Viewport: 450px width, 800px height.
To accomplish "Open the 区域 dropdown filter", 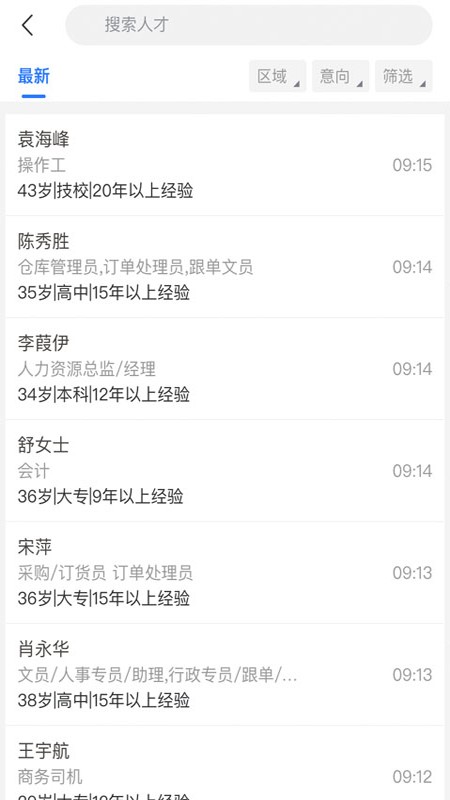I will (278, 76).
